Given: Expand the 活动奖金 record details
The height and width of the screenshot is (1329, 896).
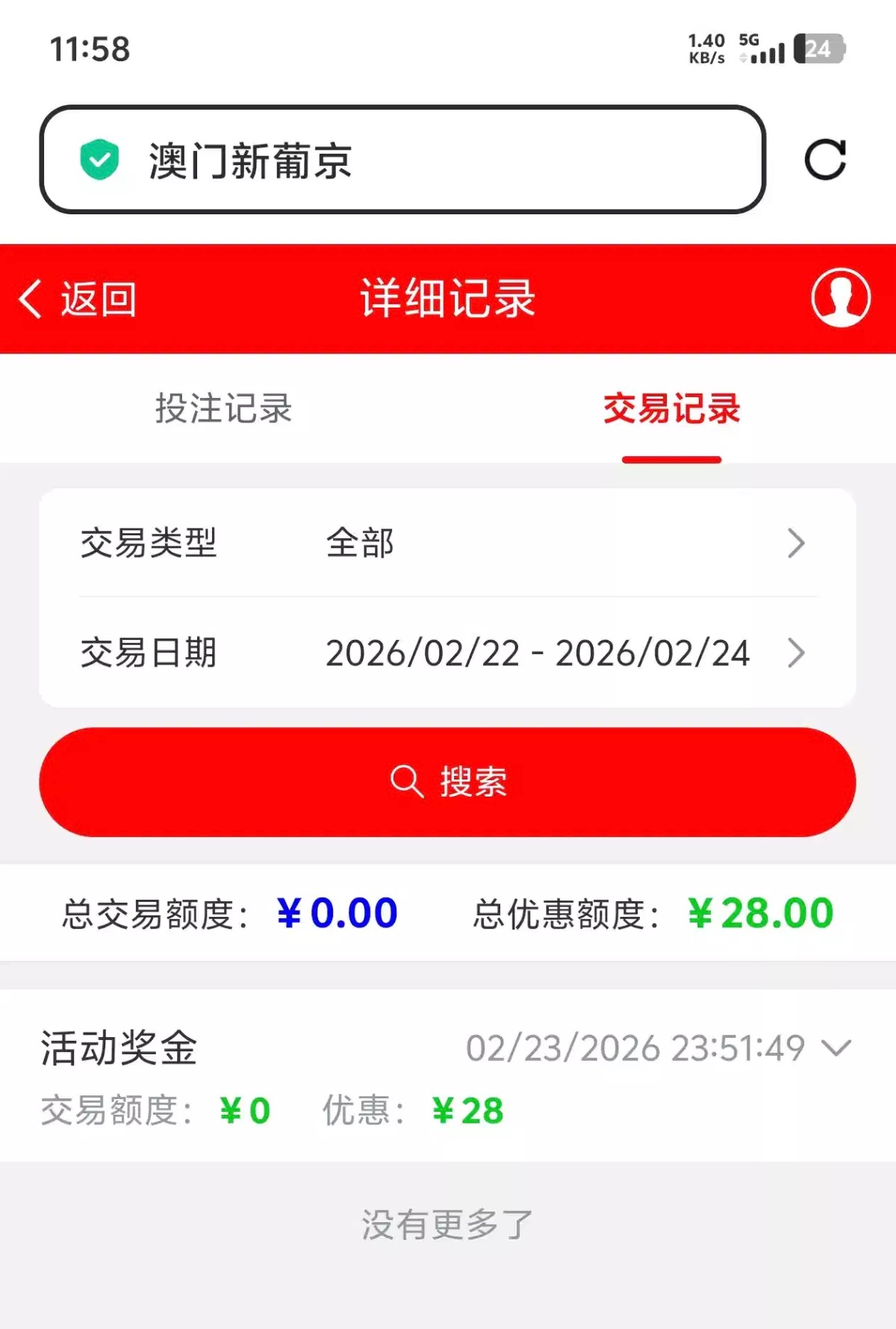Looking at the screenshot, I should [836, 1048].
